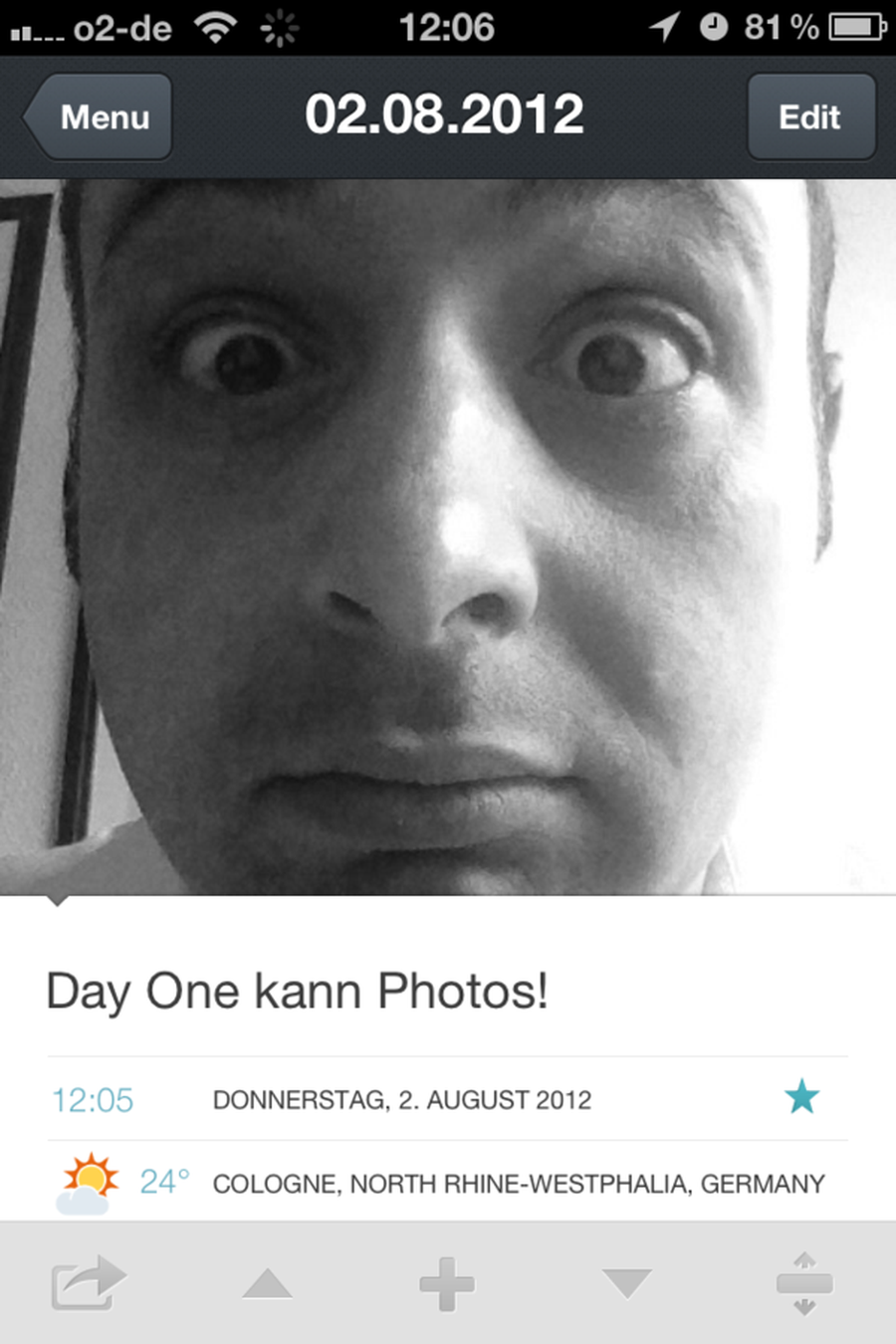
Task: Toggle the favorite star on this entry
Action: click(x=801, y=1098)
